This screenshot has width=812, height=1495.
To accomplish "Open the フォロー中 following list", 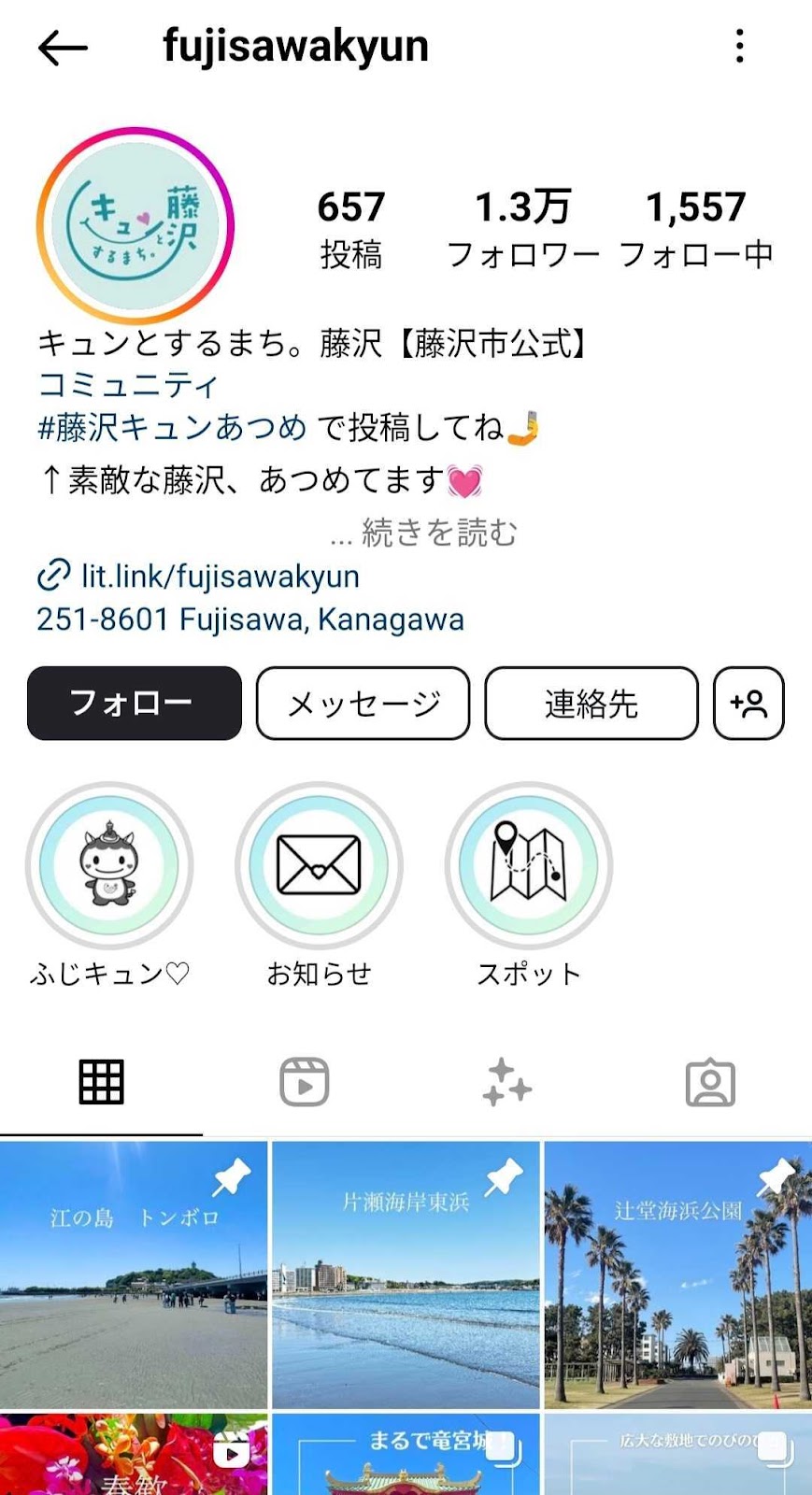I will 696,229.
